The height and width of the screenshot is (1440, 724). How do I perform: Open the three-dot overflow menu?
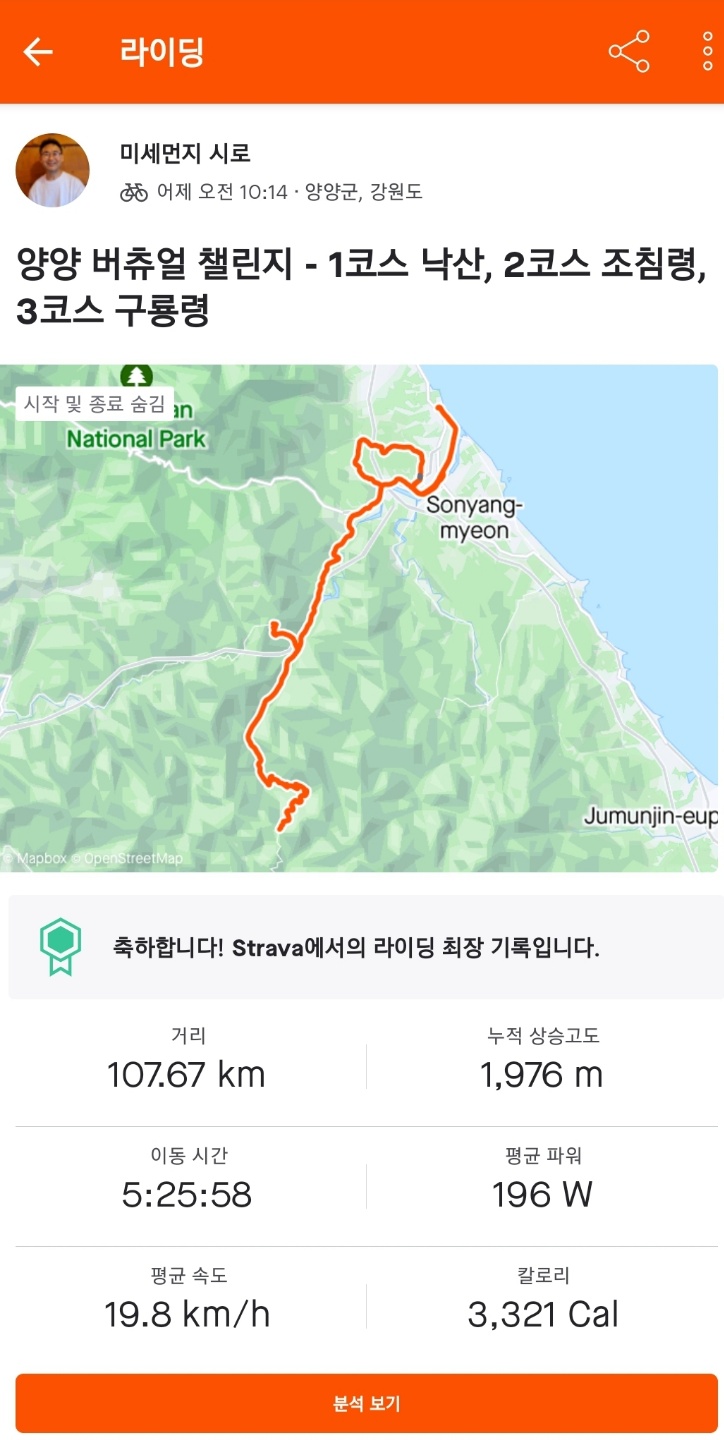(708, 52)
